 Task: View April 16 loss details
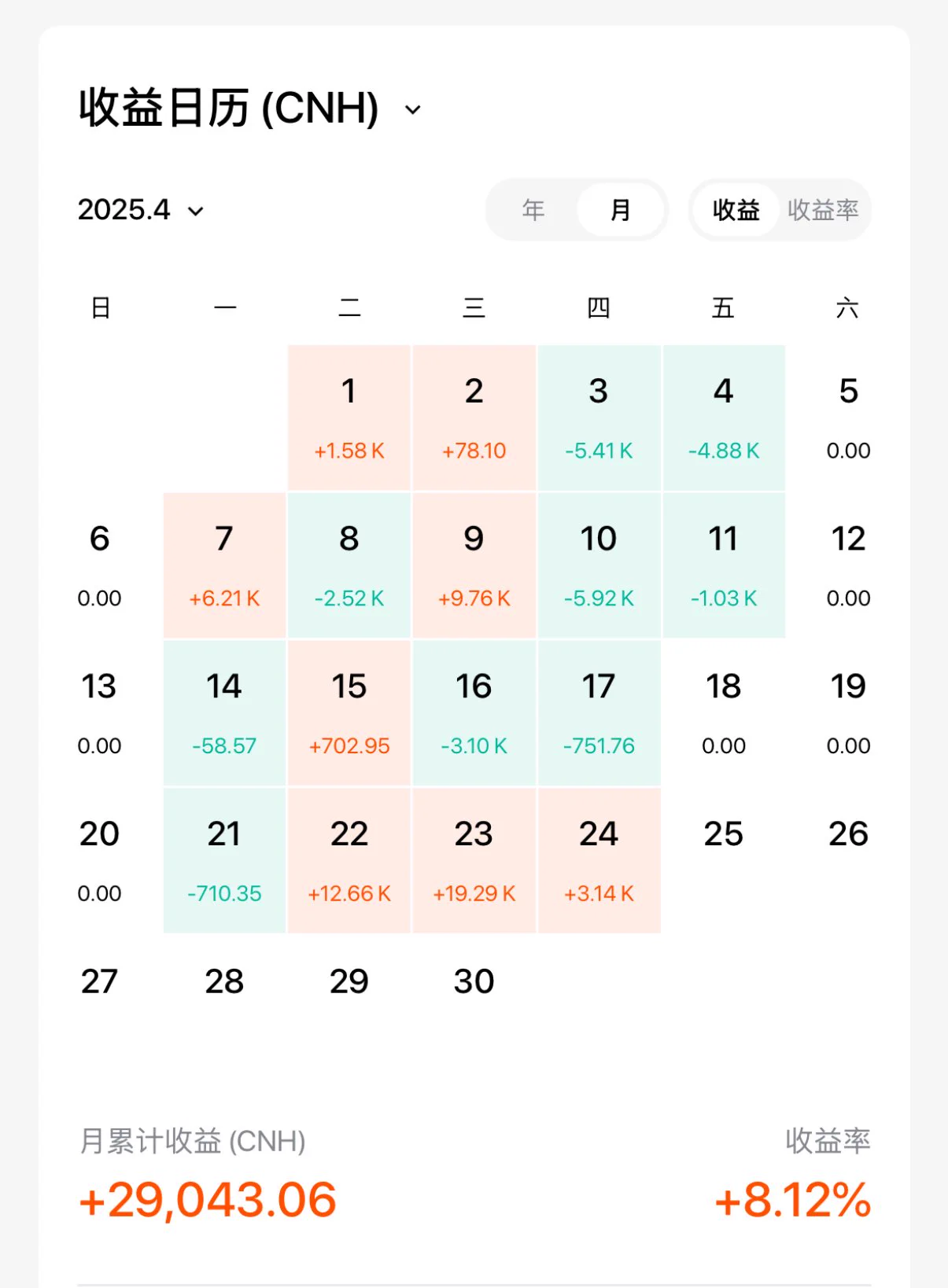[474, 713]
